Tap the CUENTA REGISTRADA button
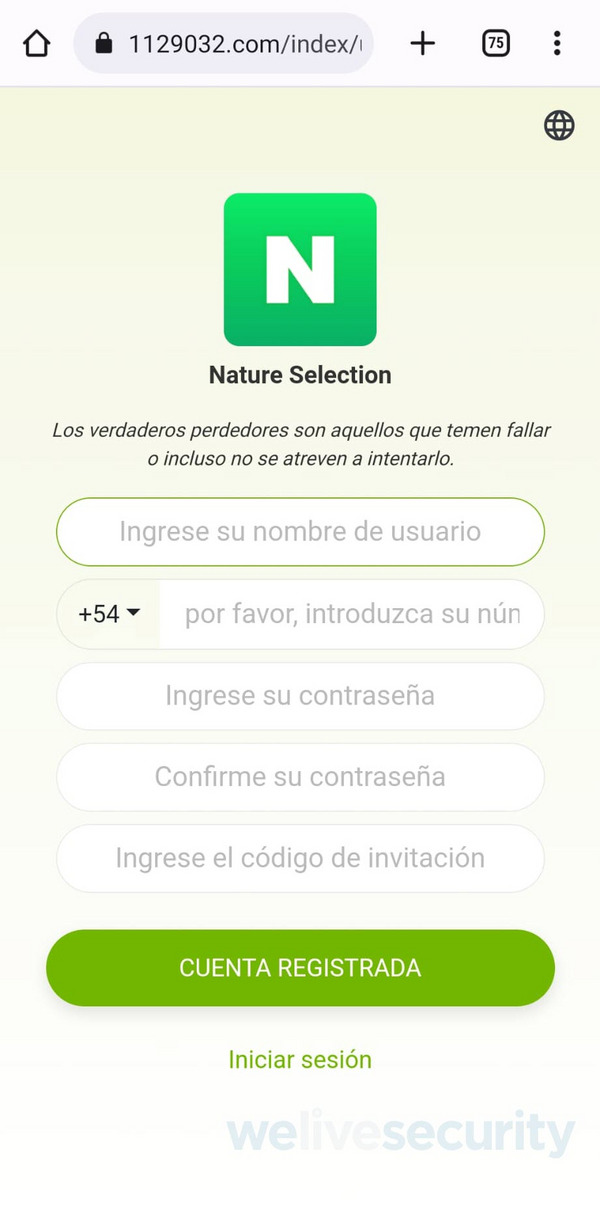 [300, 968]
